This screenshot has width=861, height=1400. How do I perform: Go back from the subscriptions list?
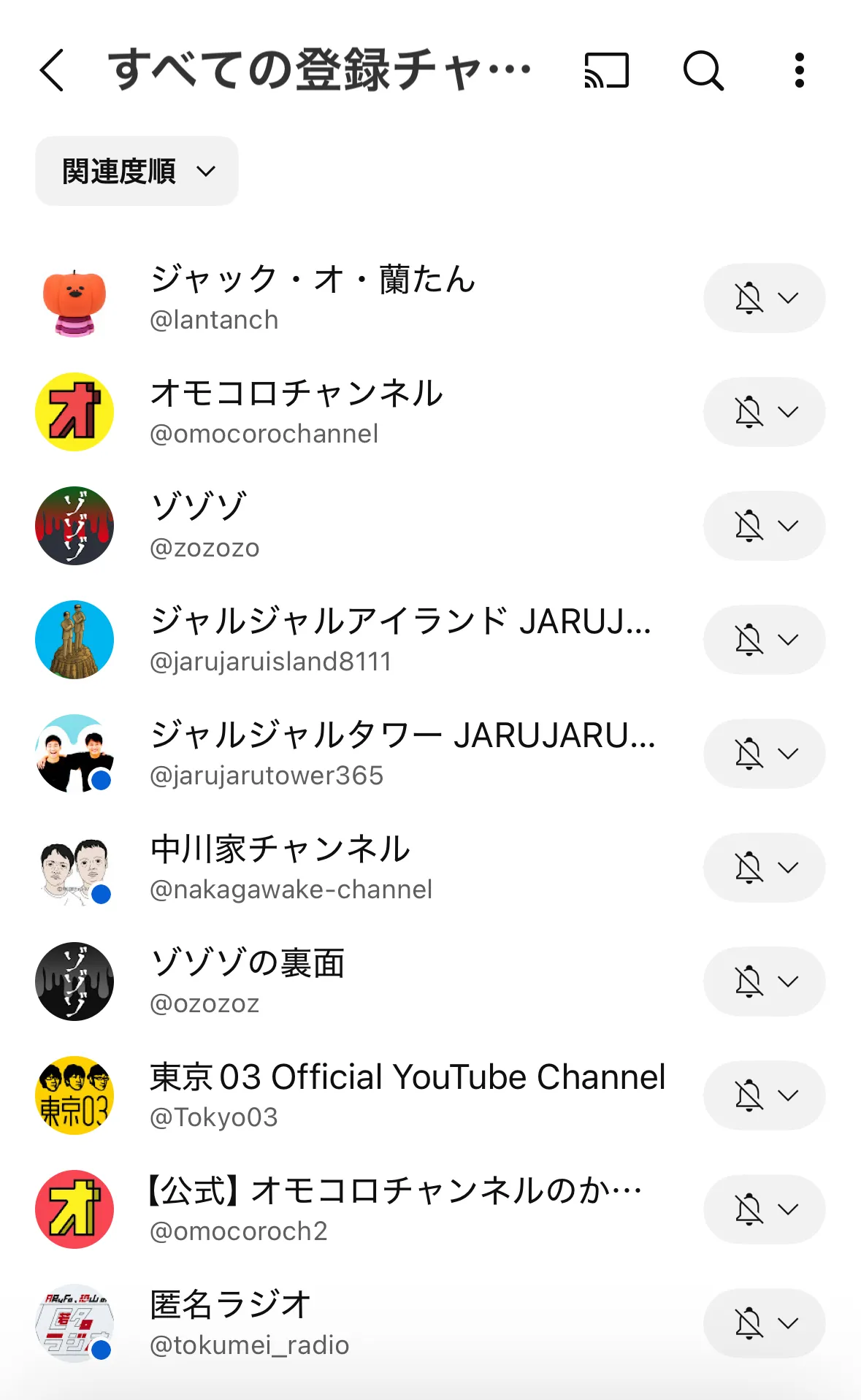click(x=52, y=71)
